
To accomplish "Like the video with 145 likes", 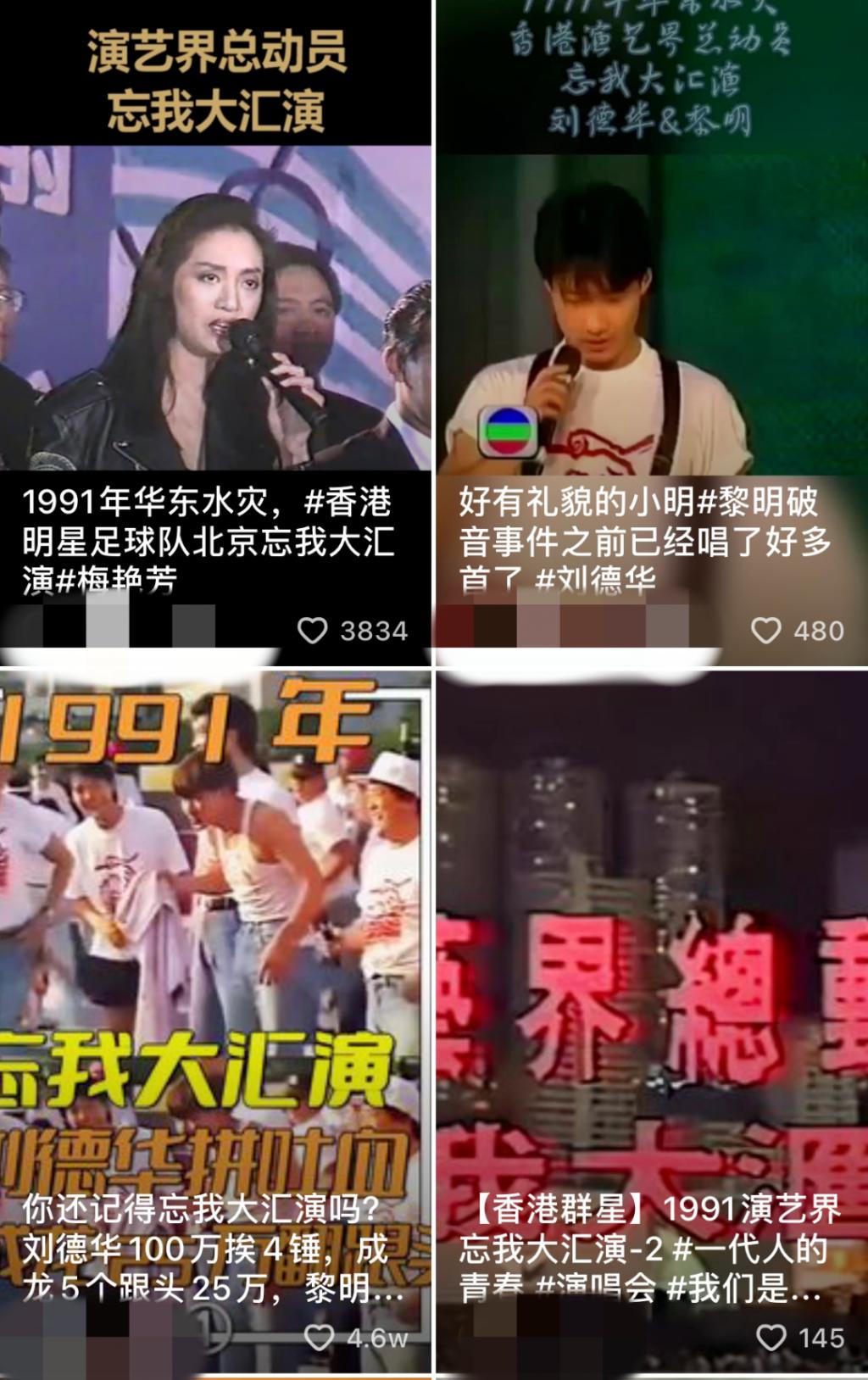I will coord(771,1338).
